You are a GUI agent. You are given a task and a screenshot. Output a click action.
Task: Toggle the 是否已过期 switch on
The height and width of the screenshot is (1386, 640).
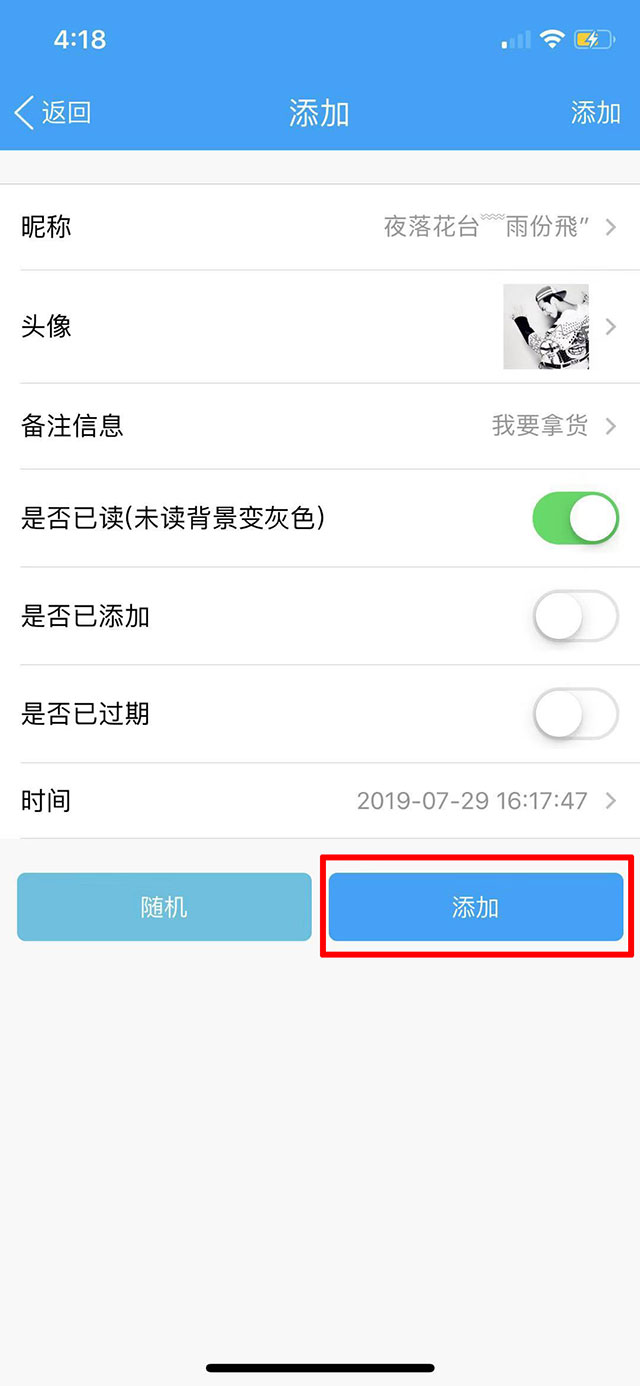click(575, 714)
